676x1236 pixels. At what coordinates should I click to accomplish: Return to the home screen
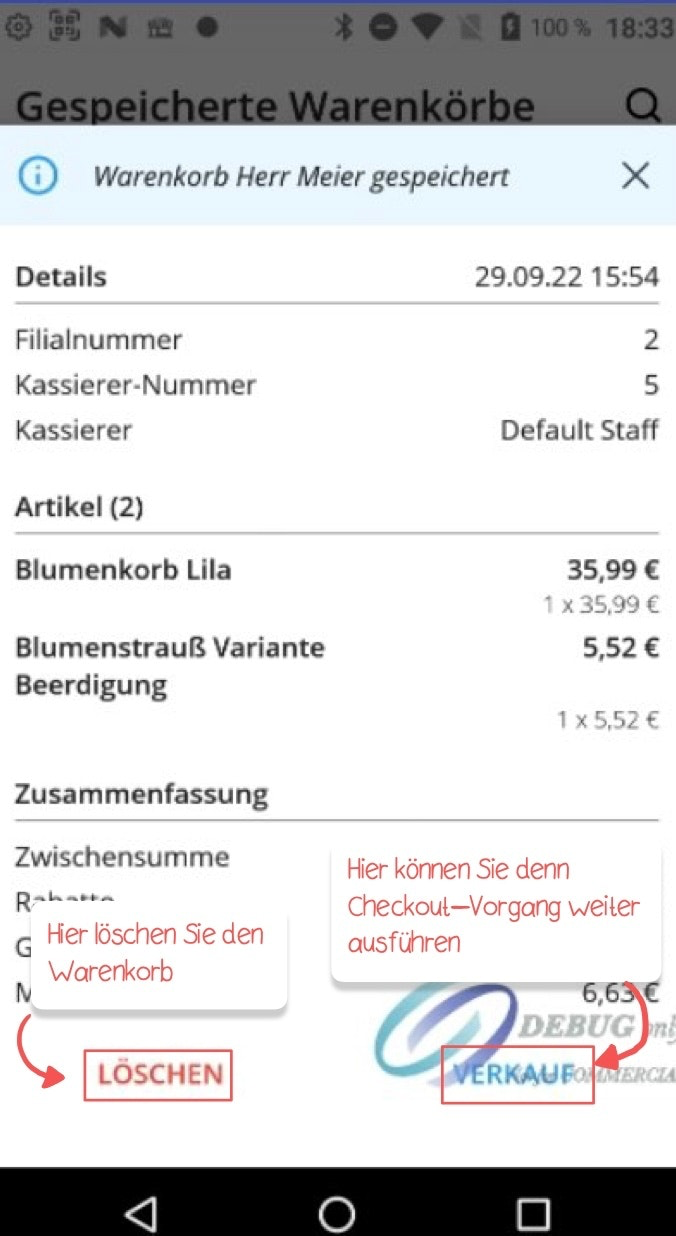[337, 1213]
